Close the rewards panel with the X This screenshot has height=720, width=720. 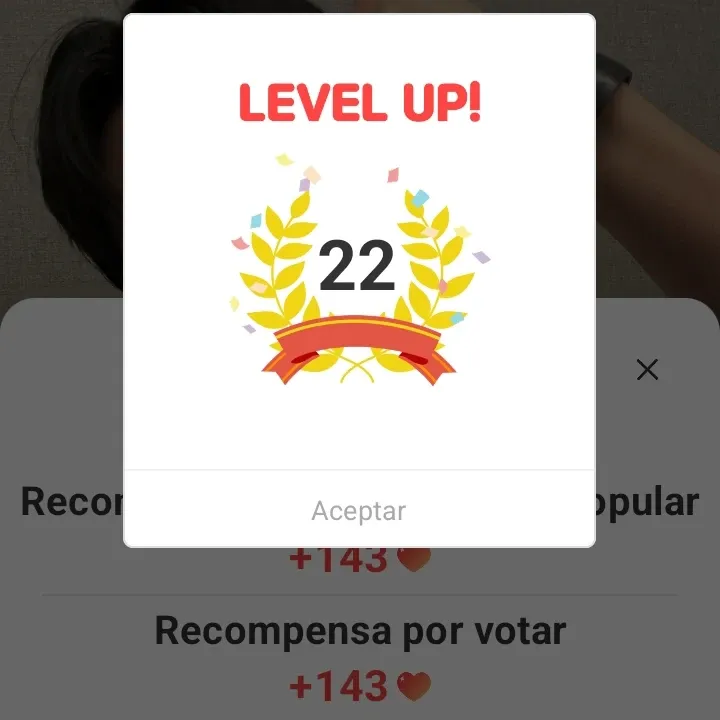[647, 370]
